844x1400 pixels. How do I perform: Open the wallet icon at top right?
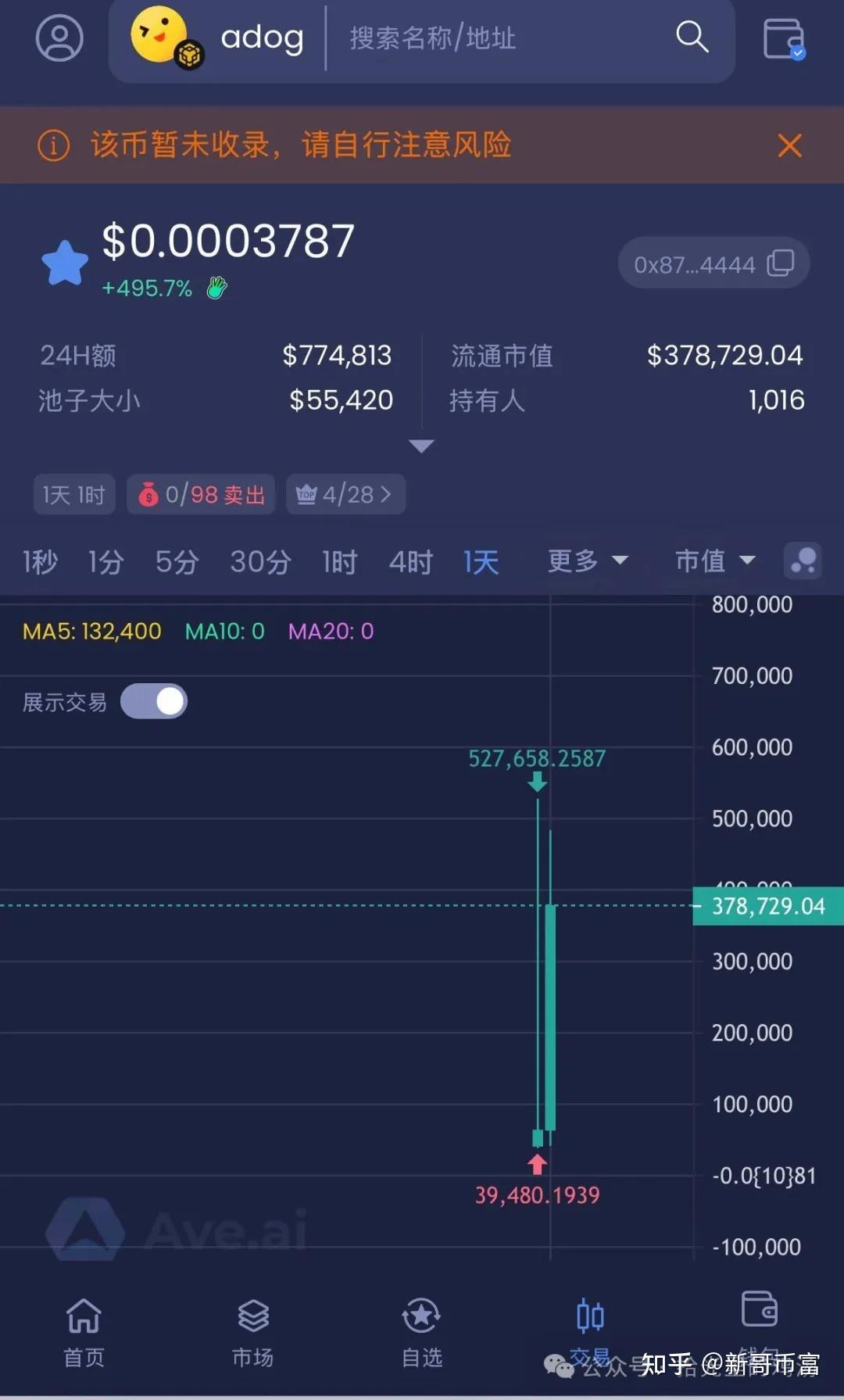pos(783,39)
